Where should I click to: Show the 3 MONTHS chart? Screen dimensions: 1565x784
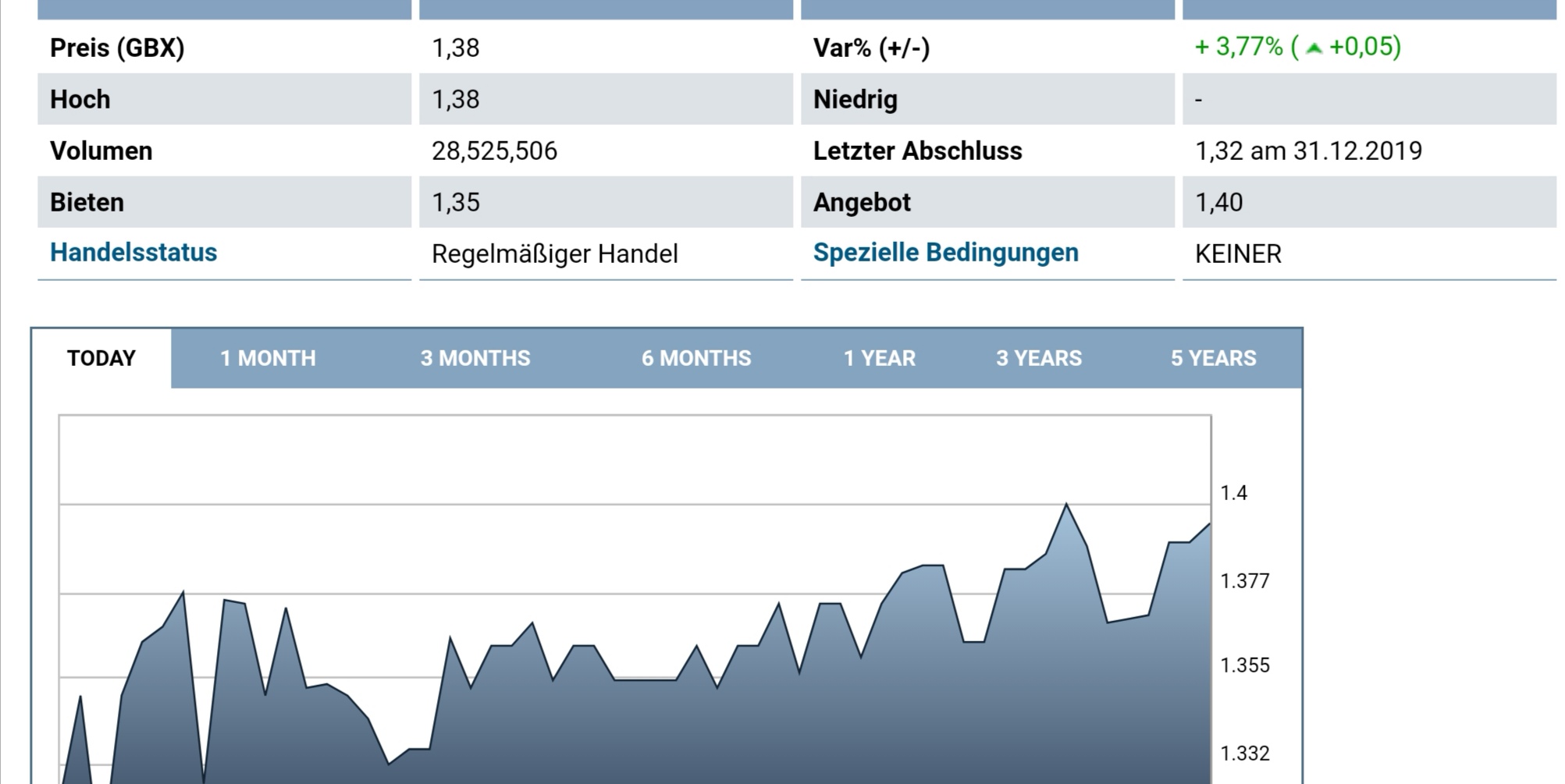[475, 358]
